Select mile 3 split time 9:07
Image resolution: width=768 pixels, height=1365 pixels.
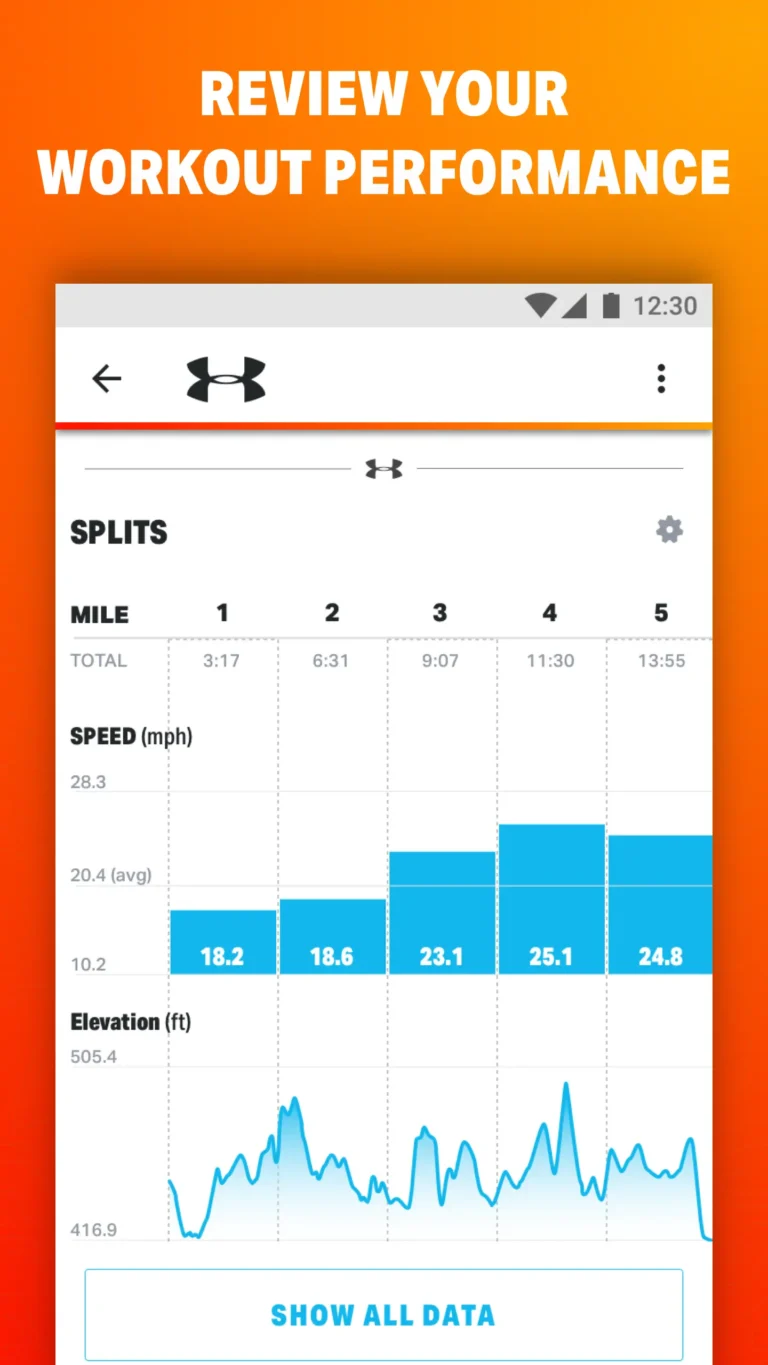[441, 660]
